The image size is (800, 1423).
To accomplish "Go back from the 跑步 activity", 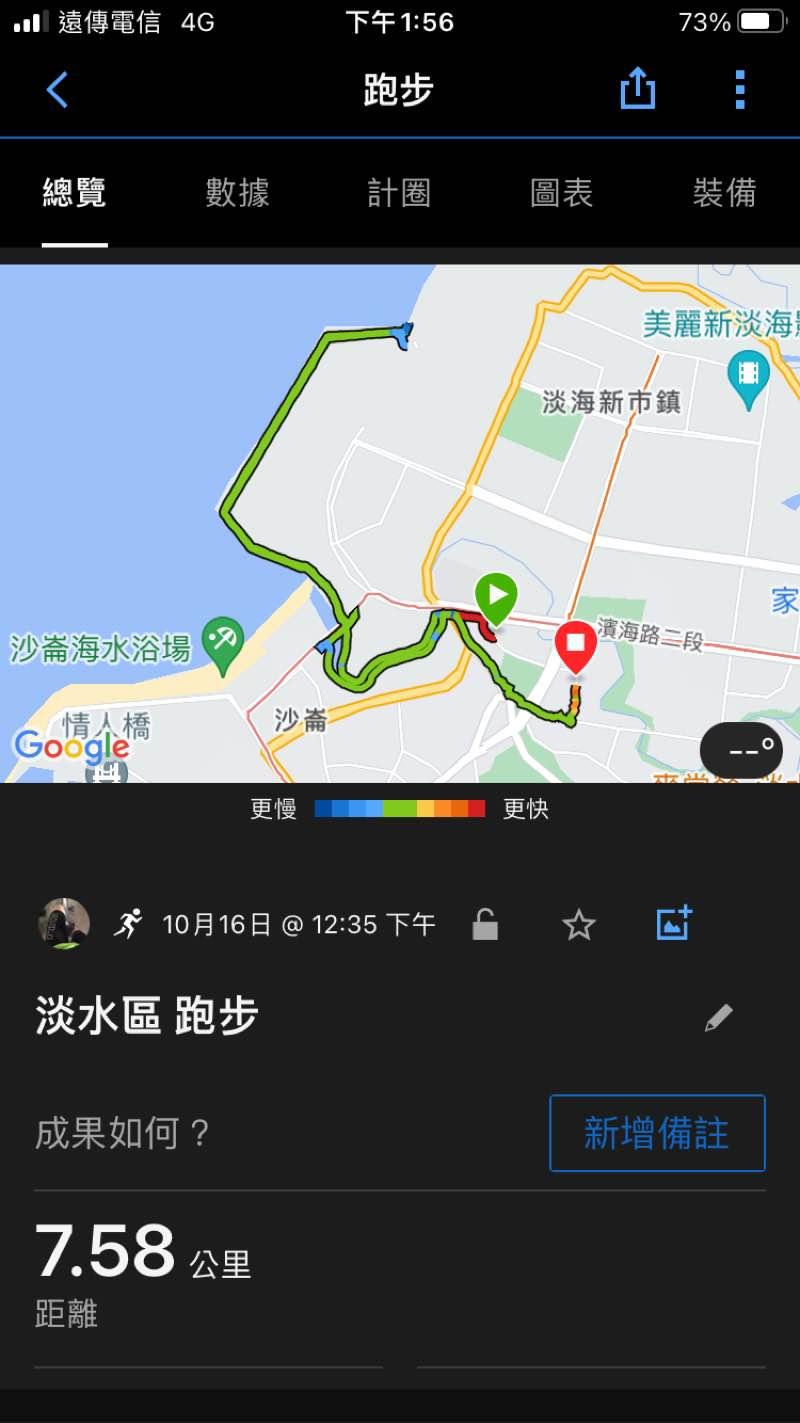I will pos(58,90).
